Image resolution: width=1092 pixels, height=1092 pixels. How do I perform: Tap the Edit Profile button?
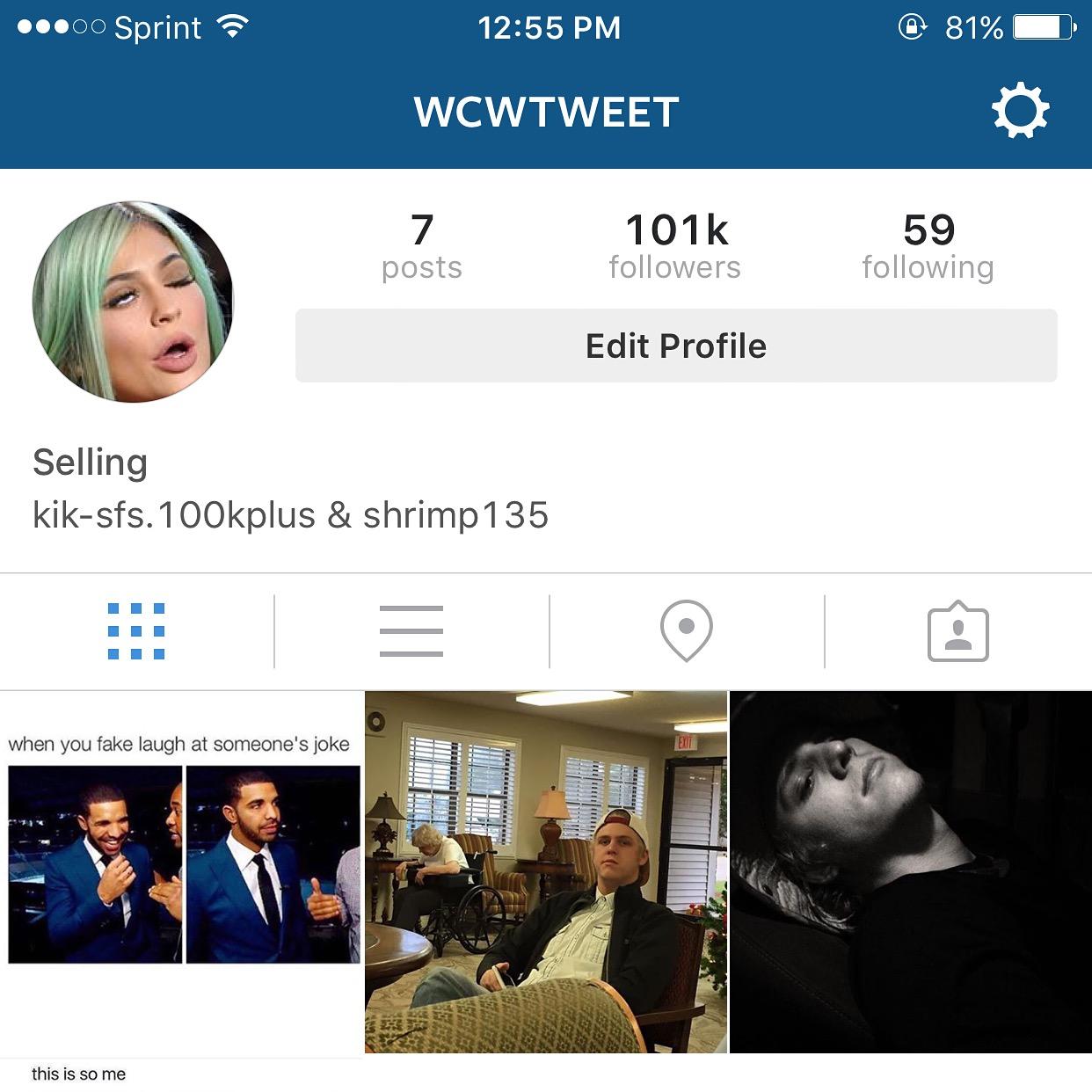click(675, 346)
